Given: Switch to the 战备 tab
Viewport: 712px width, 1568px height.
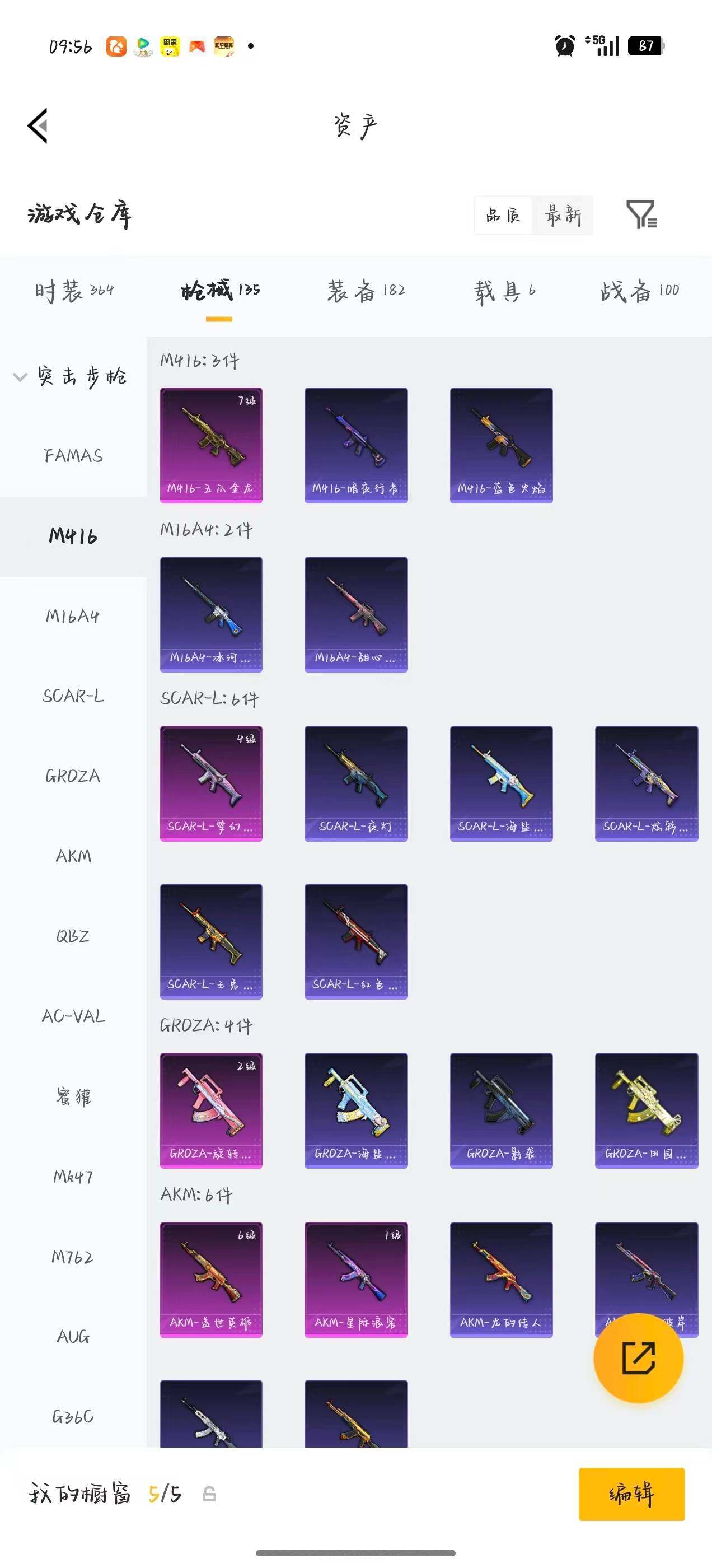Looking at the screenshot, I should point(640,290).
